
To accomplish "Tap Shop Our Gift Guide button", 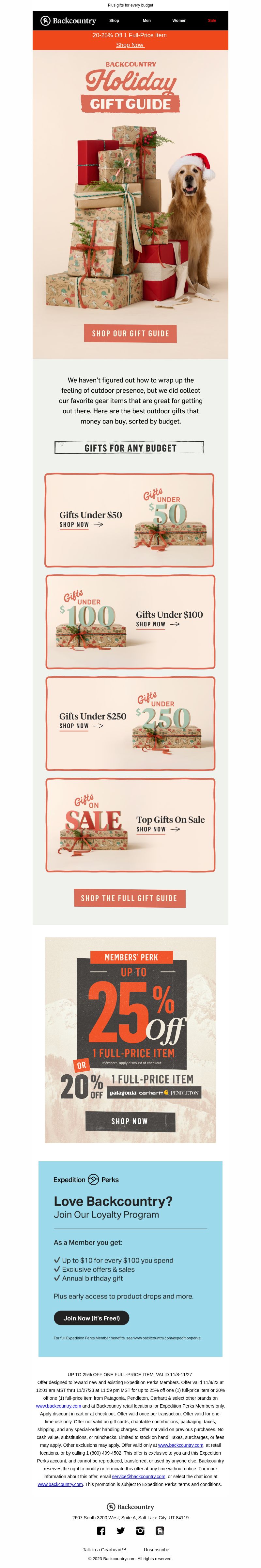I will [130, 334].
